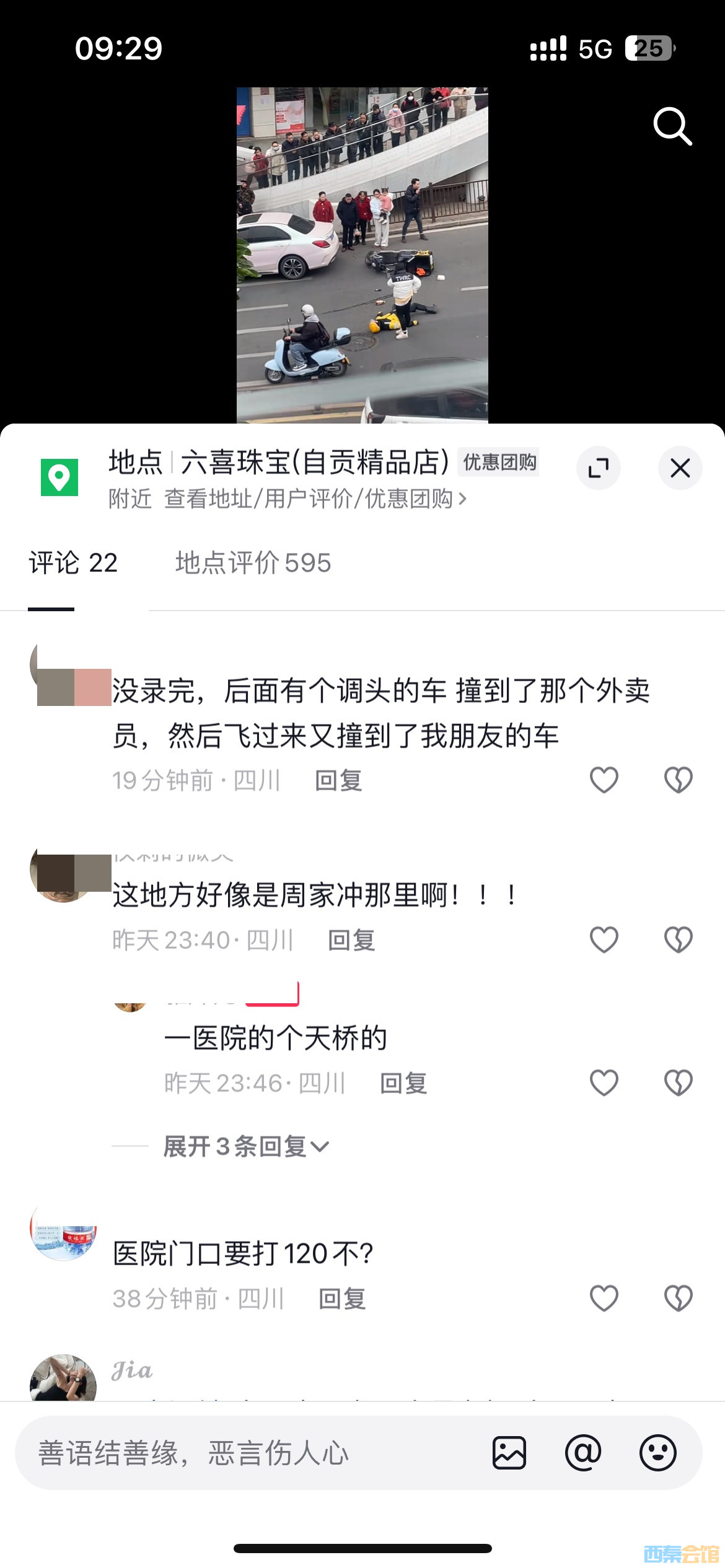Select the 评论 22 tab
Image resolution: width=725 pixels, height=1568 pixels.
pos(73,564)
